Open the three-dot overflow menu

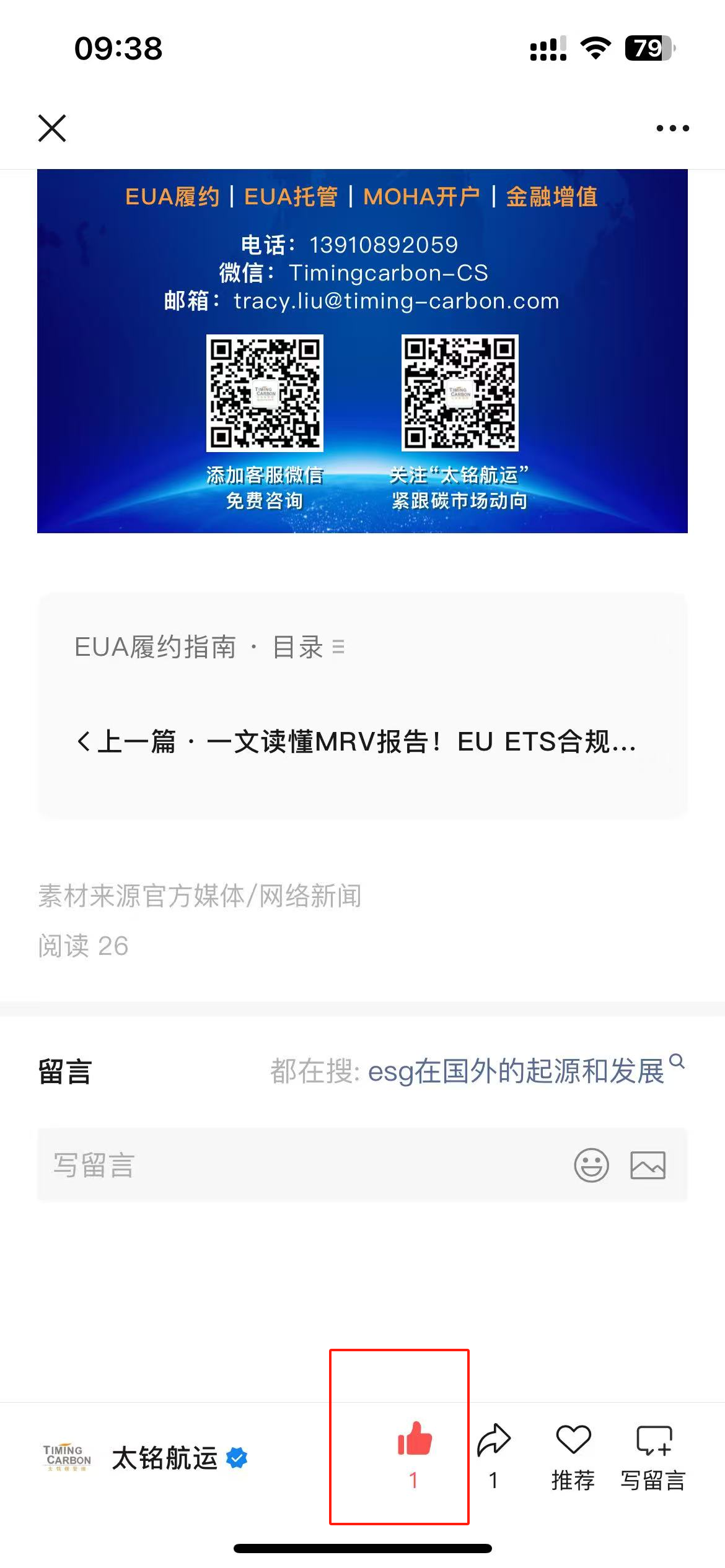click(x=672, y=128)
